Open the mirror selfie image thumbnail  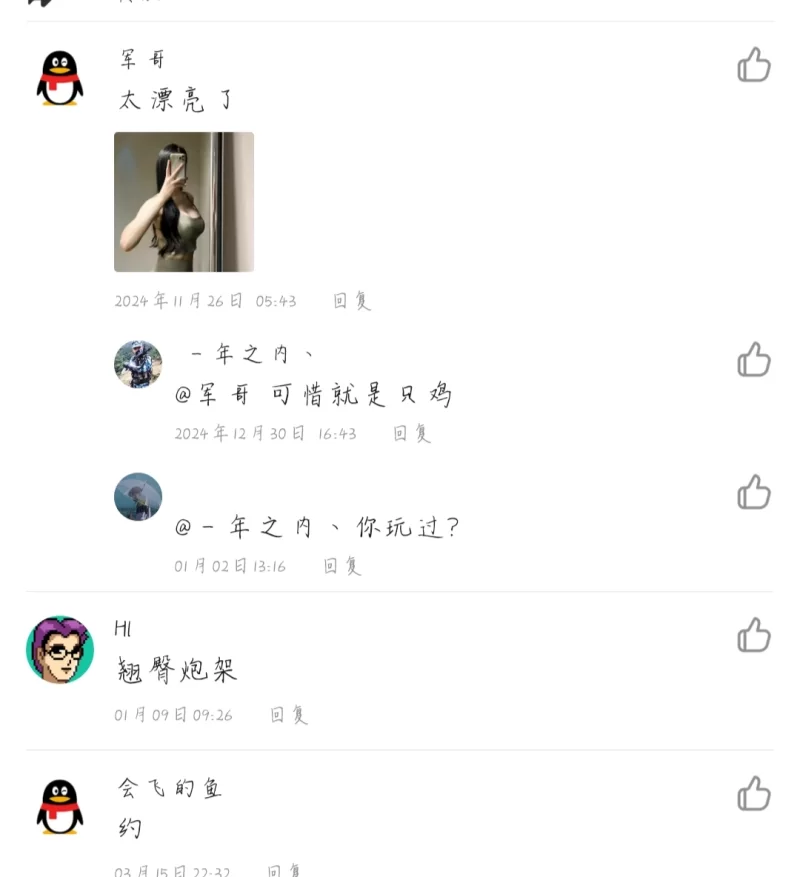(x=184, y=203)
